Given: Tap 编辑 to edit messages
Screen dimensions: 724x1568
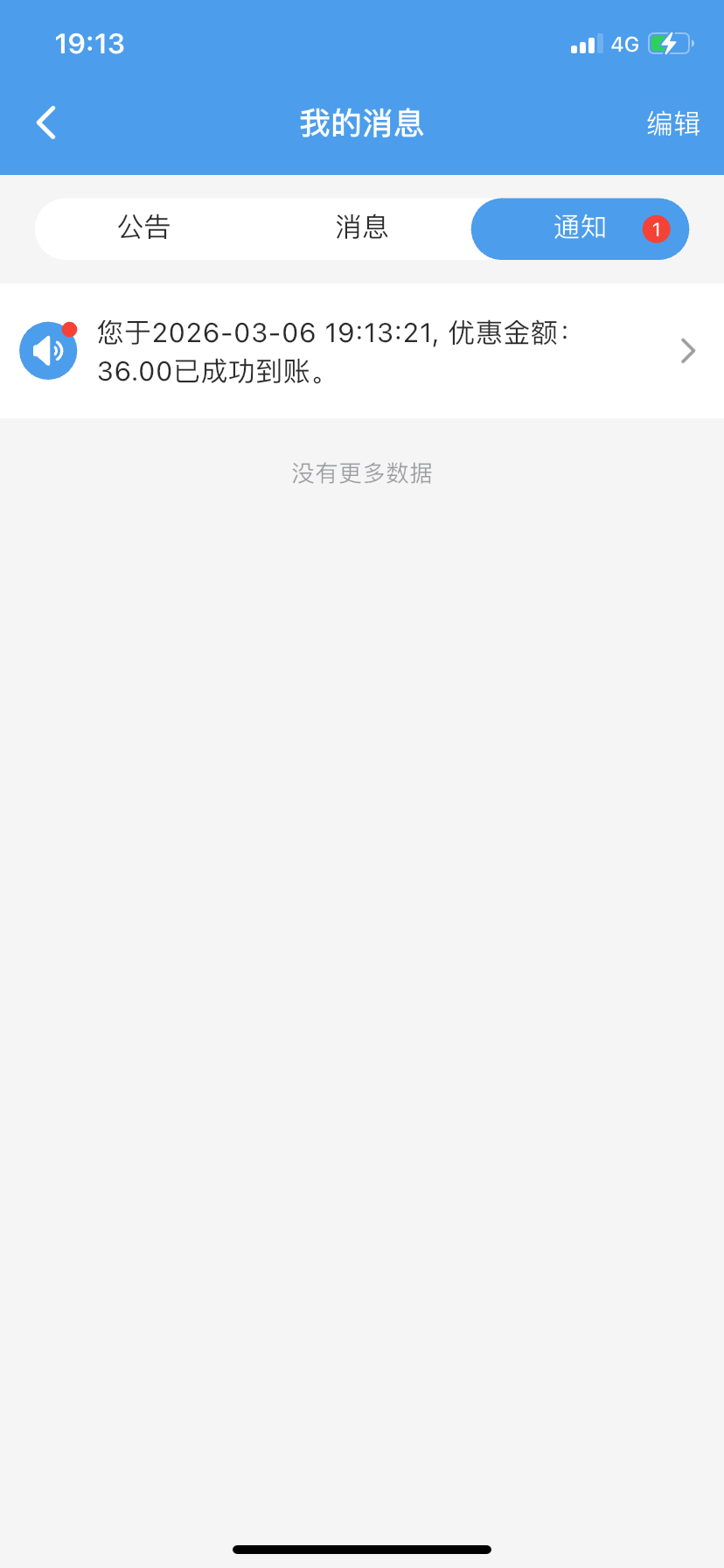Looking at the screenshot, I should click(x=672, y=123).
